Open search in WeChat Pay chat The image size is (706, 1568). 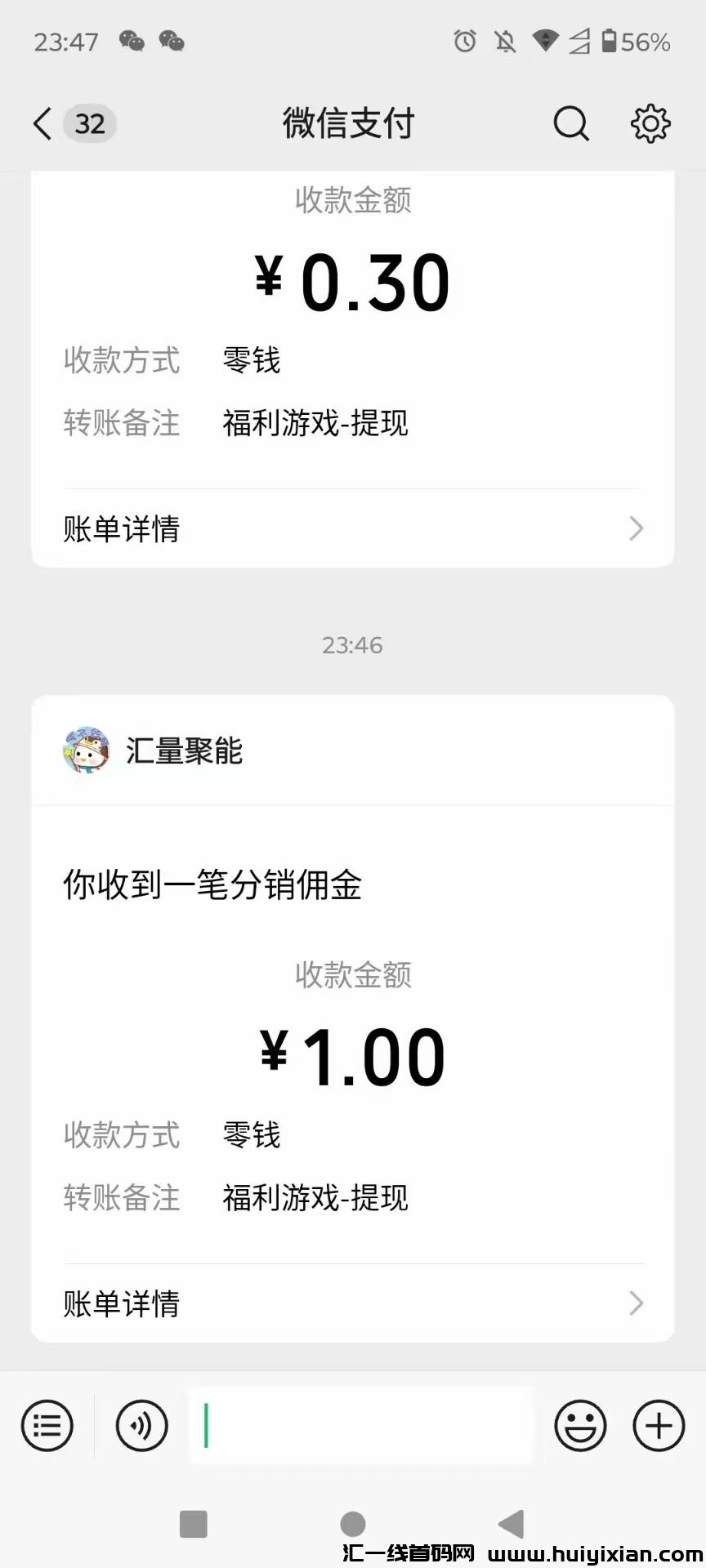570,124
